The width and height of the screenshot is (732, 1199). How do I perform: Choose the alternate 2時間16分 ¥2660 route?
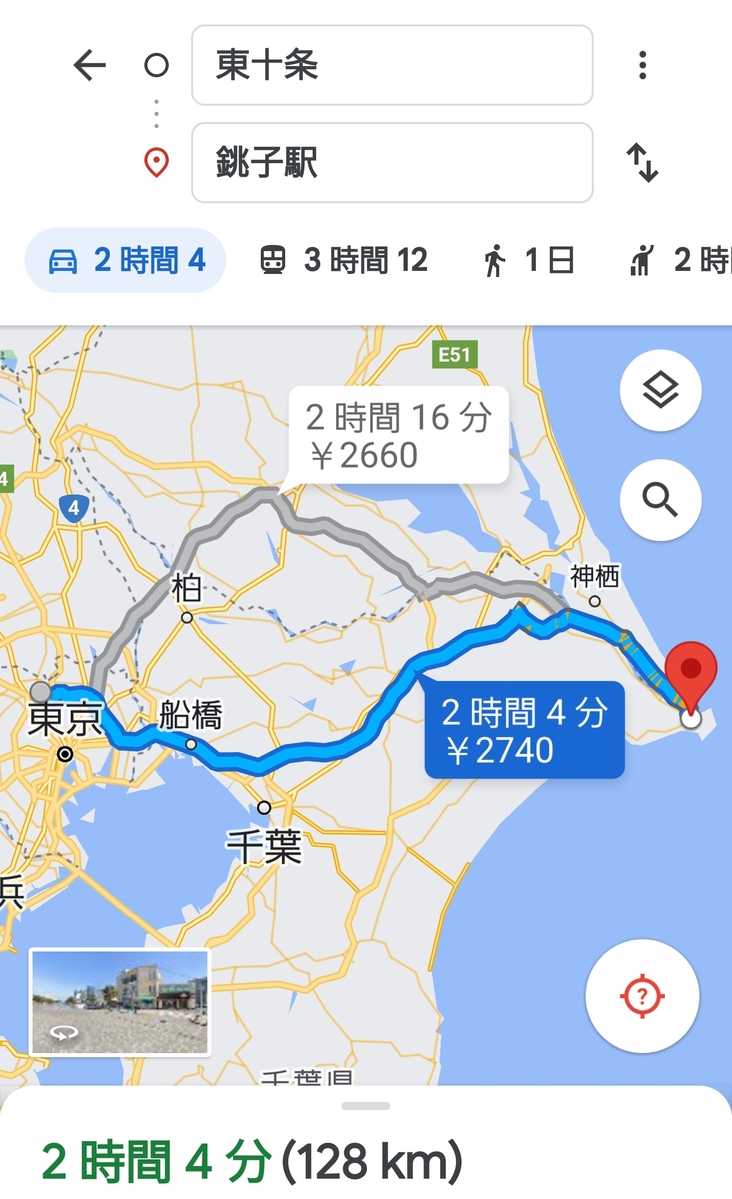[399, 435]
